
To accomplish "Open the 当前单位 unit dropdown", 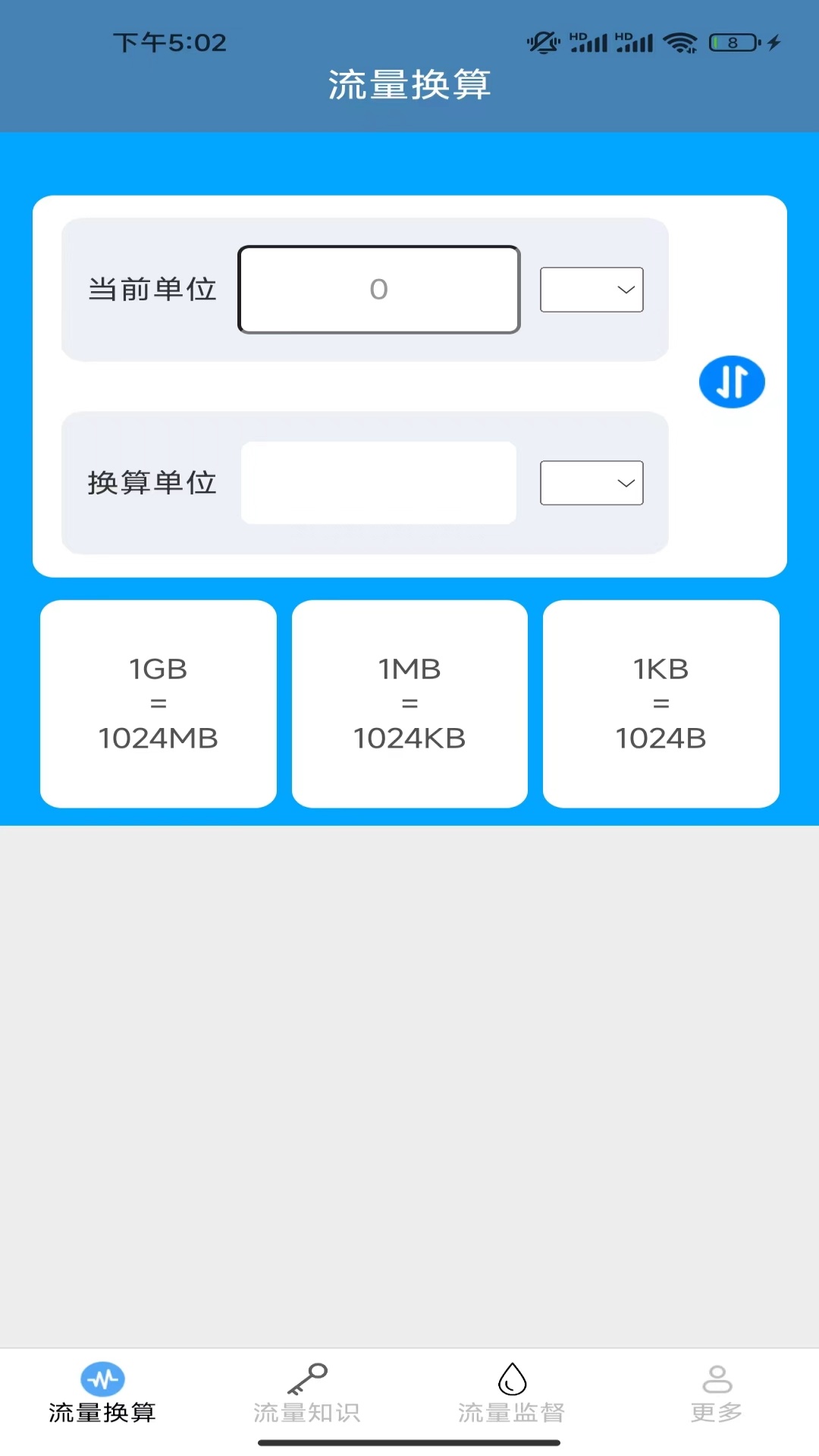I will (x=591, y=290).
